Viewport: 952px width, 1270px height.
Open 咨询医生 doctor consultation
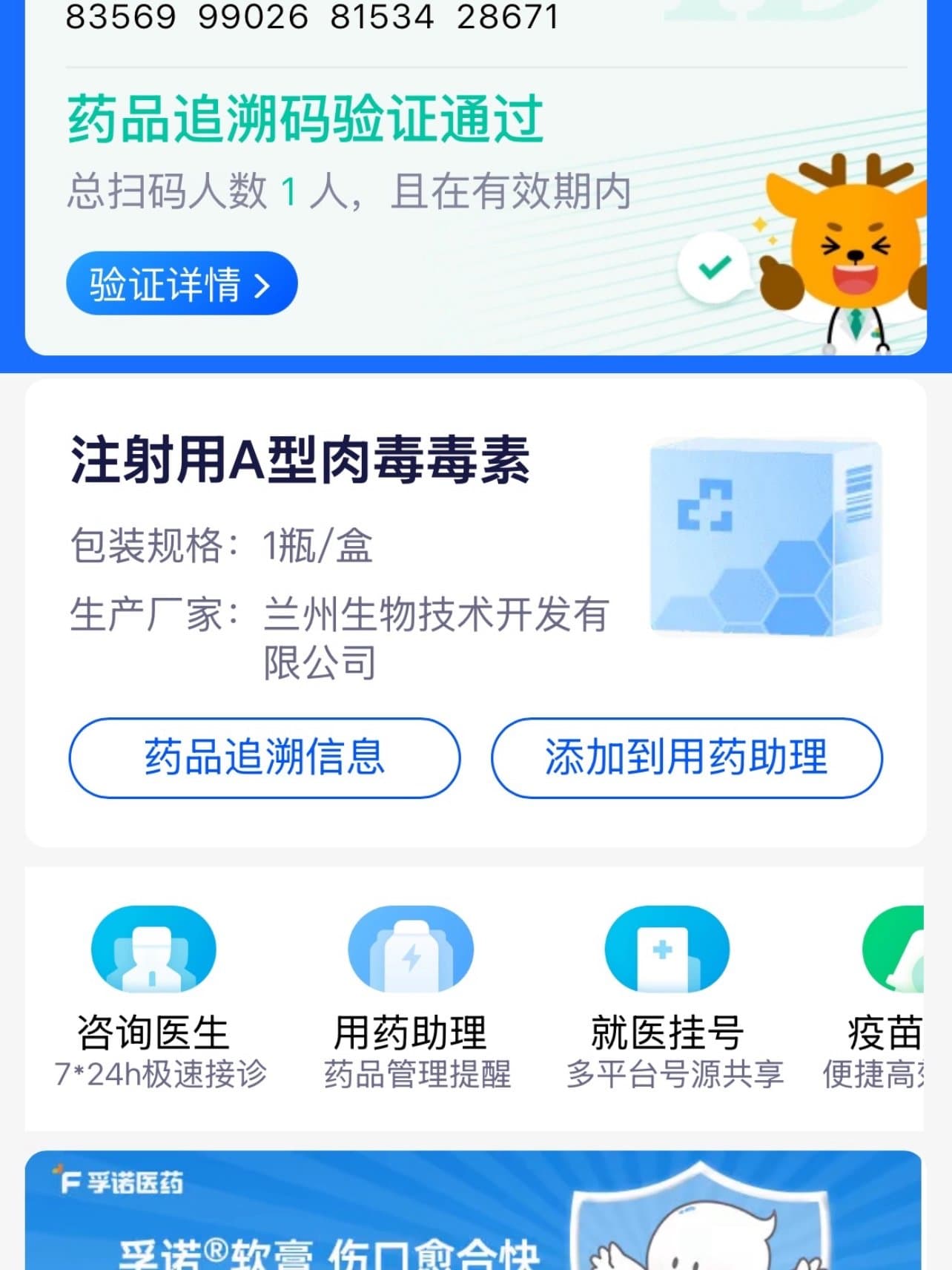pos(153,994)
